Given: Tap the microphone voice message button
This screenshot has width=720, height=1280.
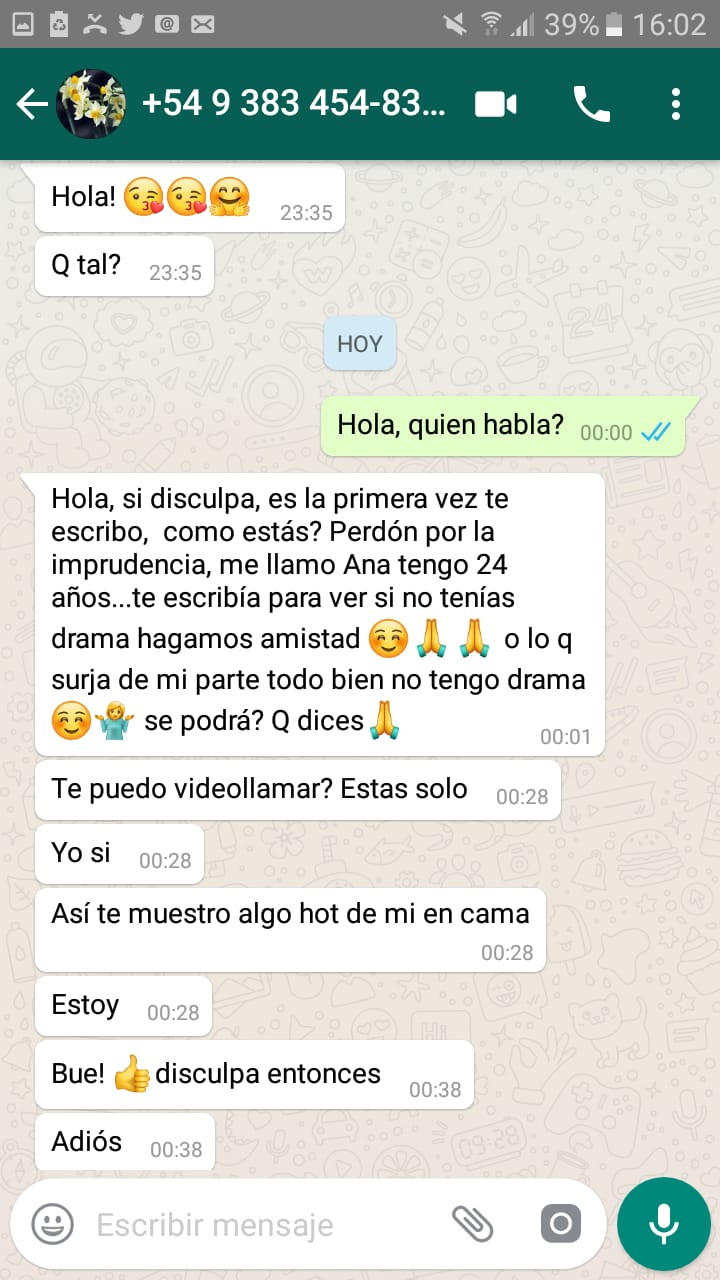Looking at the screenshot, I should (x=663, y=1223).
